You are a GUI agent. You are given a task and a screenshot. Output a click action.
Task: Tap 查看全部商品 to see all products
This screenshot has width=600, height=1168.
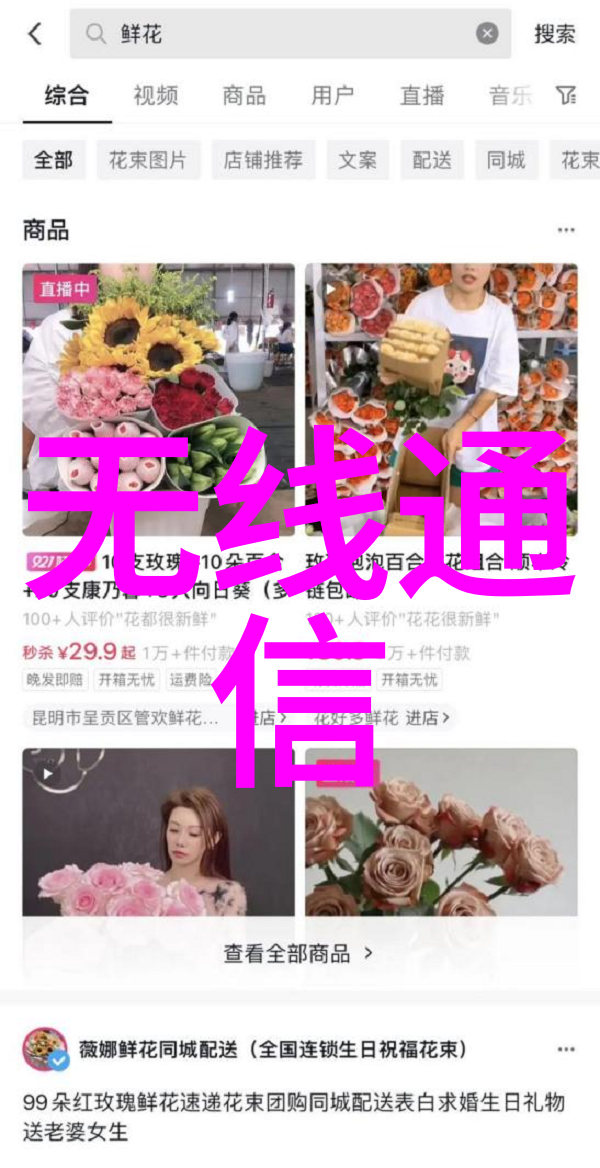(x=298, y=953)
